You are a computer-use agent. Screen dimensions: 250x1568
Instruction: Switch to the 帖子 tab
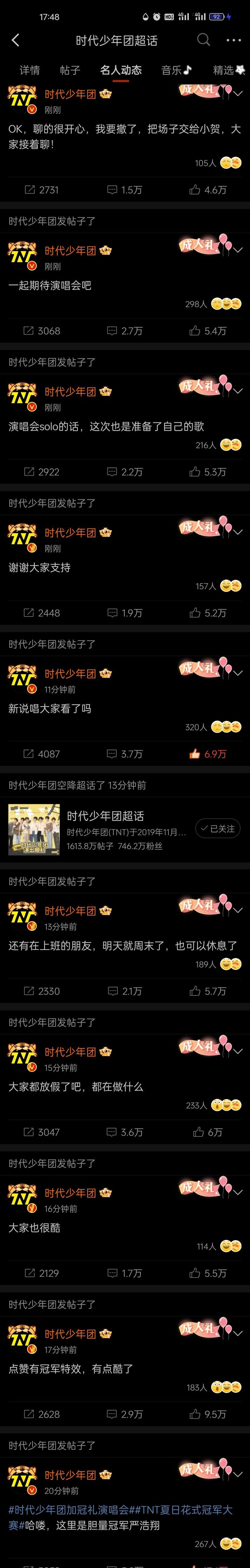(x=70, y=70)
